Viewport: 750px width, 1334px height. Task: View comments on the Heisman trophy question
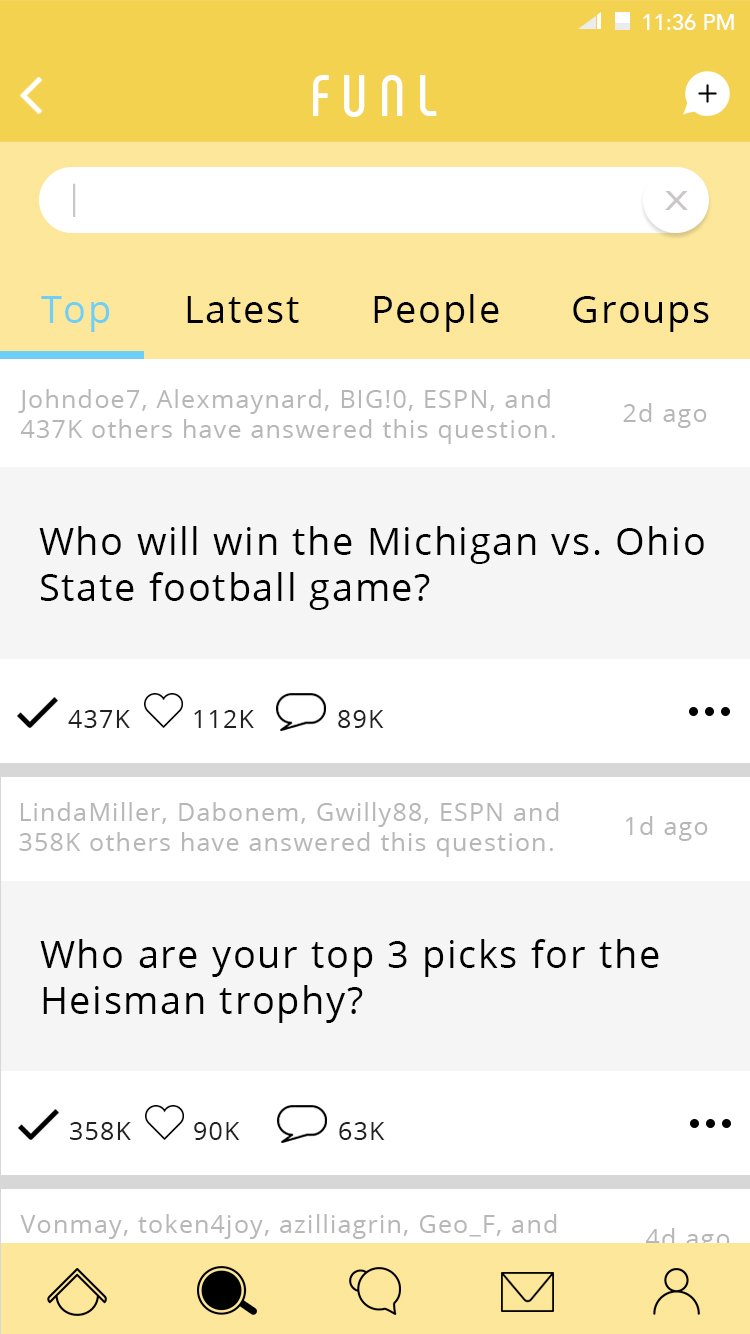[x=301, y=1124]
